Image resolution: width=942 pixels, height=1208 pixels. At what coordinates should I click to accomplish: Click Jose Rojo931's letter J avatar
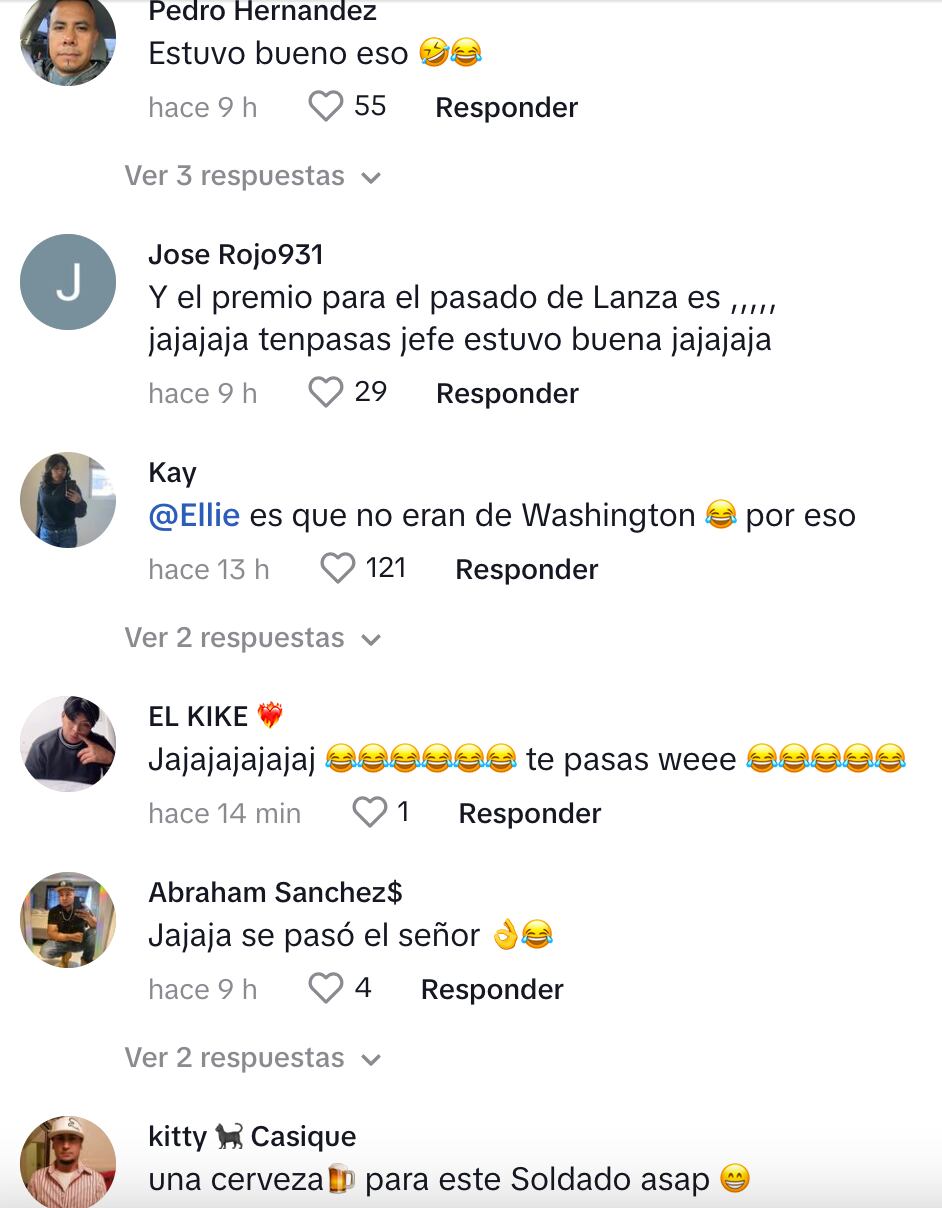tap(67, 282)
